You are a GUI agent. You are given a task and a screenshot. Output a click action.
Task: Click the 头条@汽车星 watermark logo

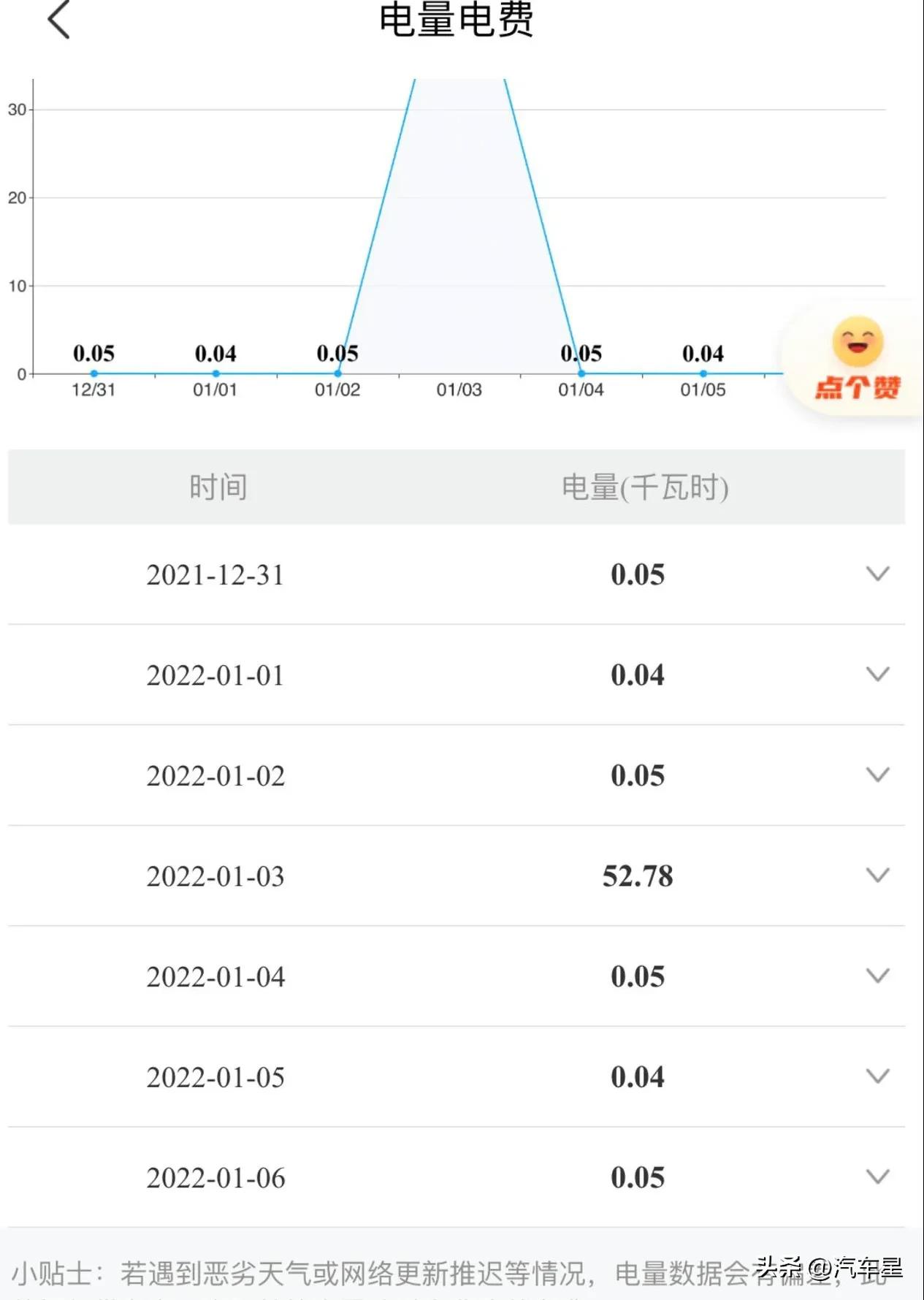tap(825, 1268)
